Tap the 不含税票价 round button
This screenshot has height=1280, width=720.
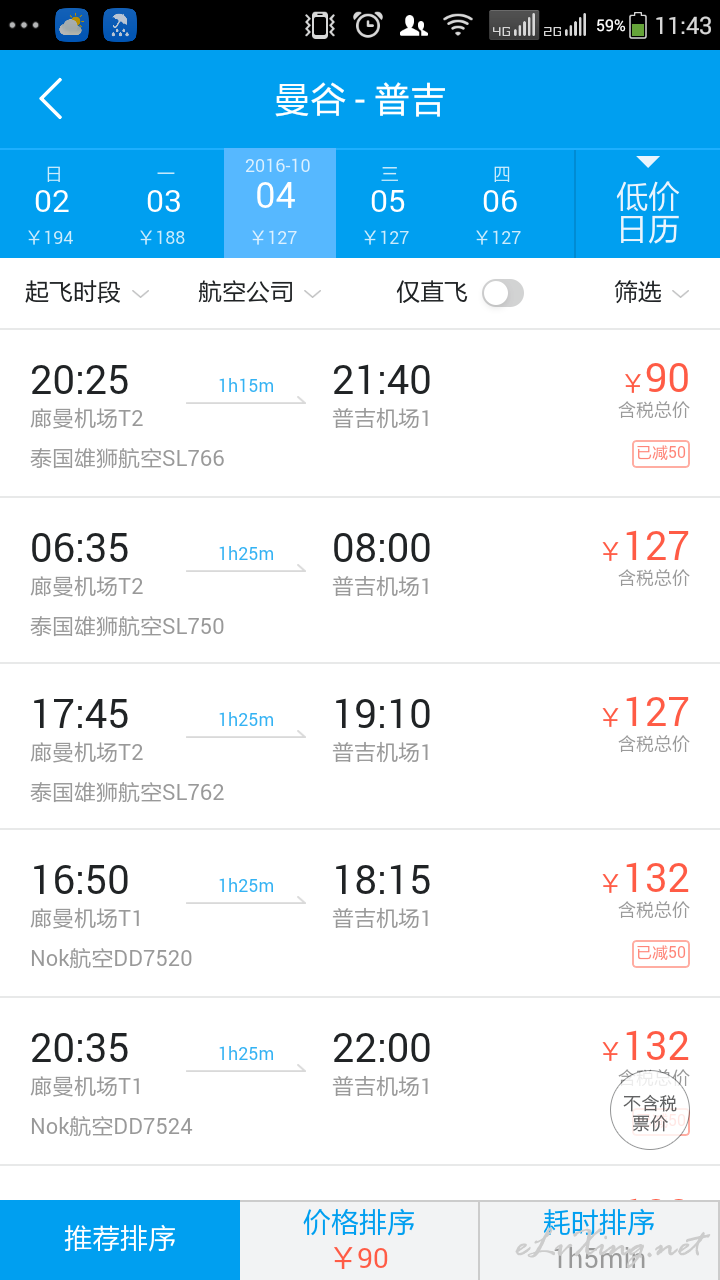point(650,1110)
